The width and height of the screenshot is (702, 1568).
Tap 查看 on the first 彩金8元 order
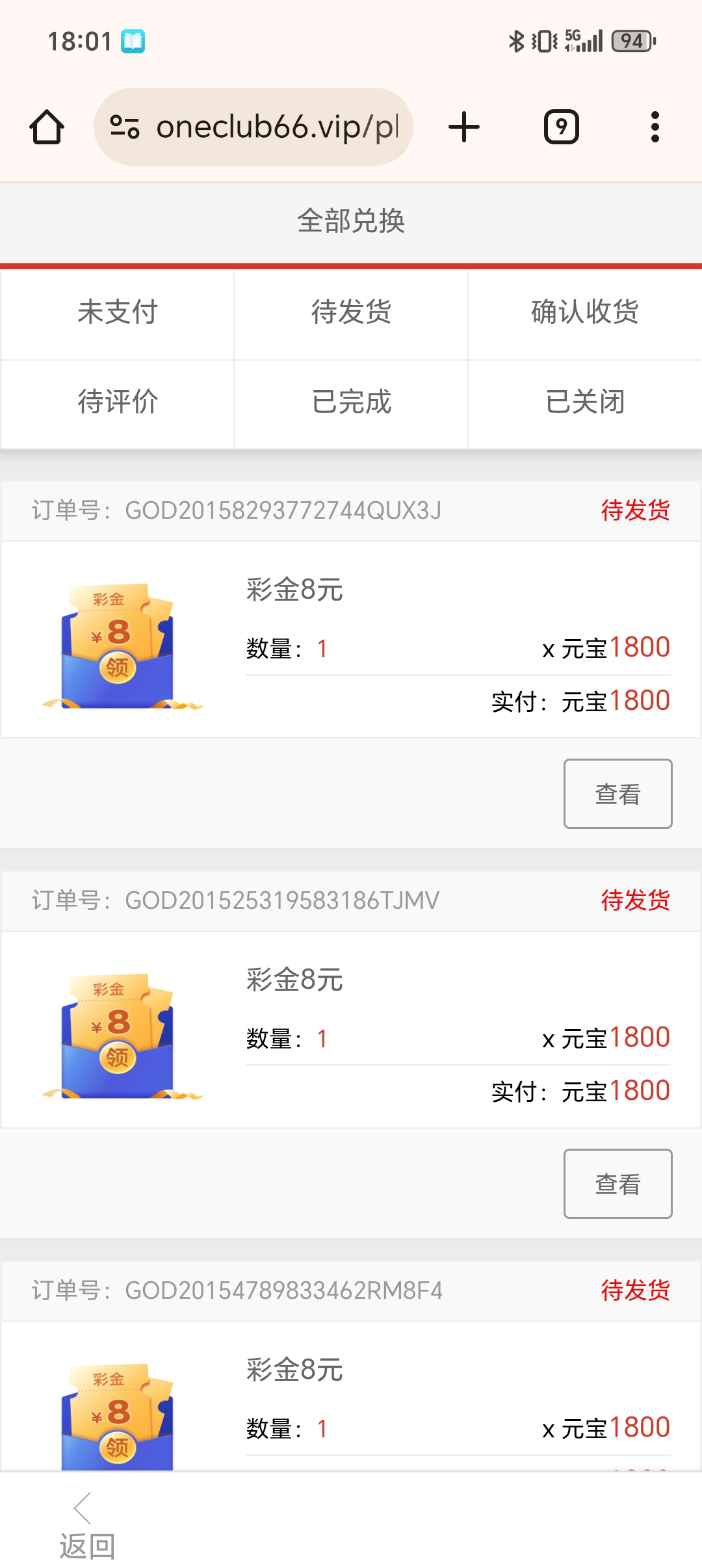click(x=617, y=793)
